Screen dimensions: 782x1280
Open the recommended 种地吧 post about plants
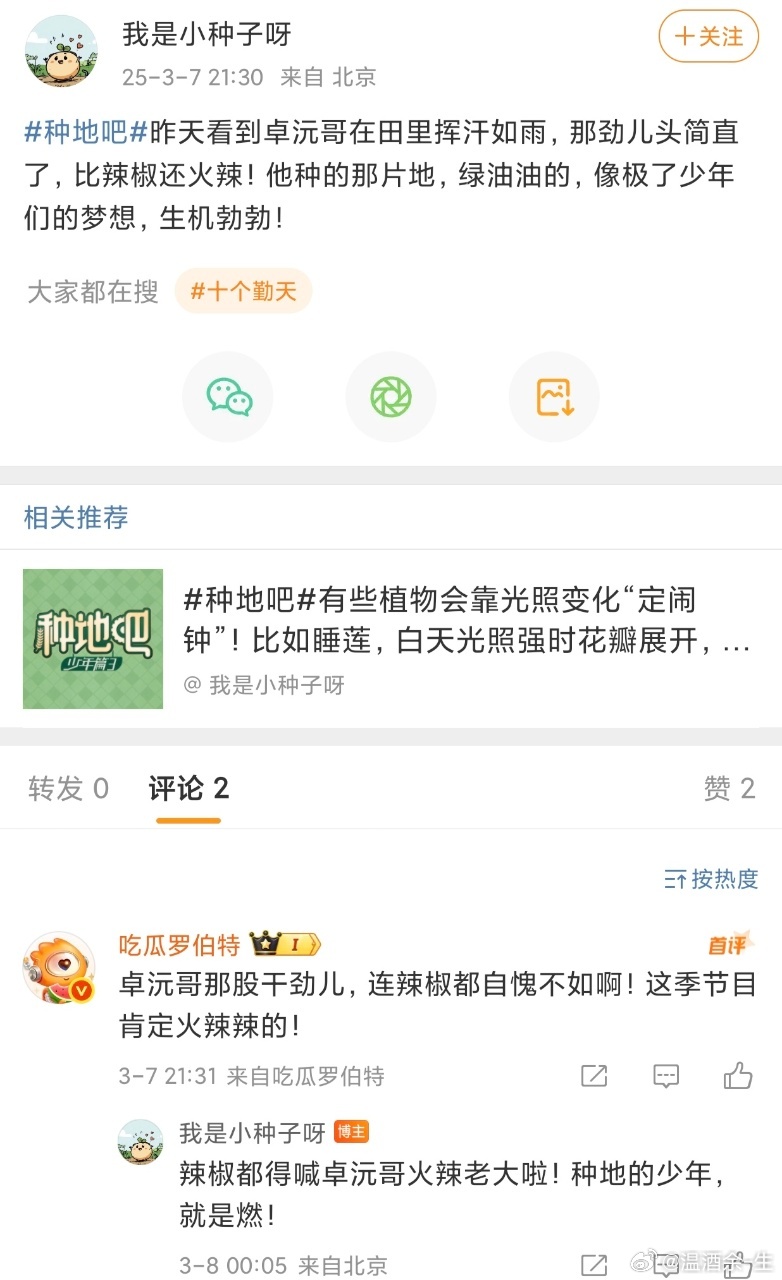pyautogui.click(x=391, y=639)
